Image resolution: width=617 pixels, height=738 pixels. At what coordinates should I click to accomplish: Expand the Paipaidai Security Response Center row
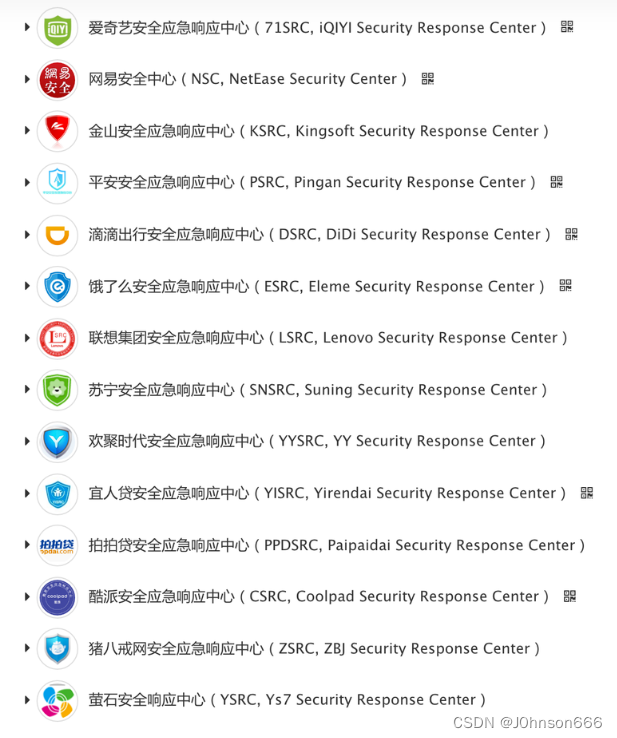pos(27,545)
